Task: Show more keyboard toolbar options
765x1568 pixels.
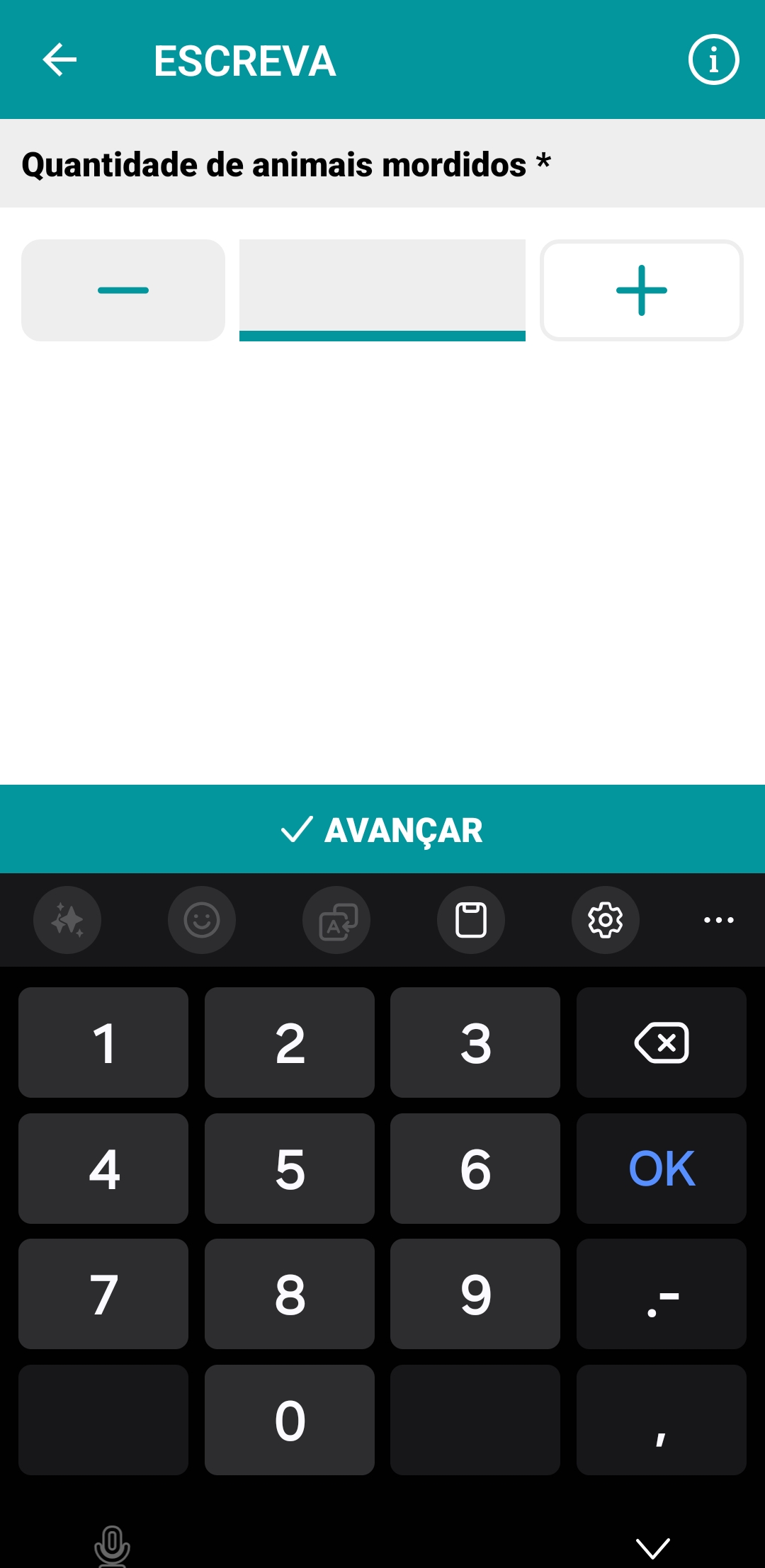Action: [x=718, y=920]
